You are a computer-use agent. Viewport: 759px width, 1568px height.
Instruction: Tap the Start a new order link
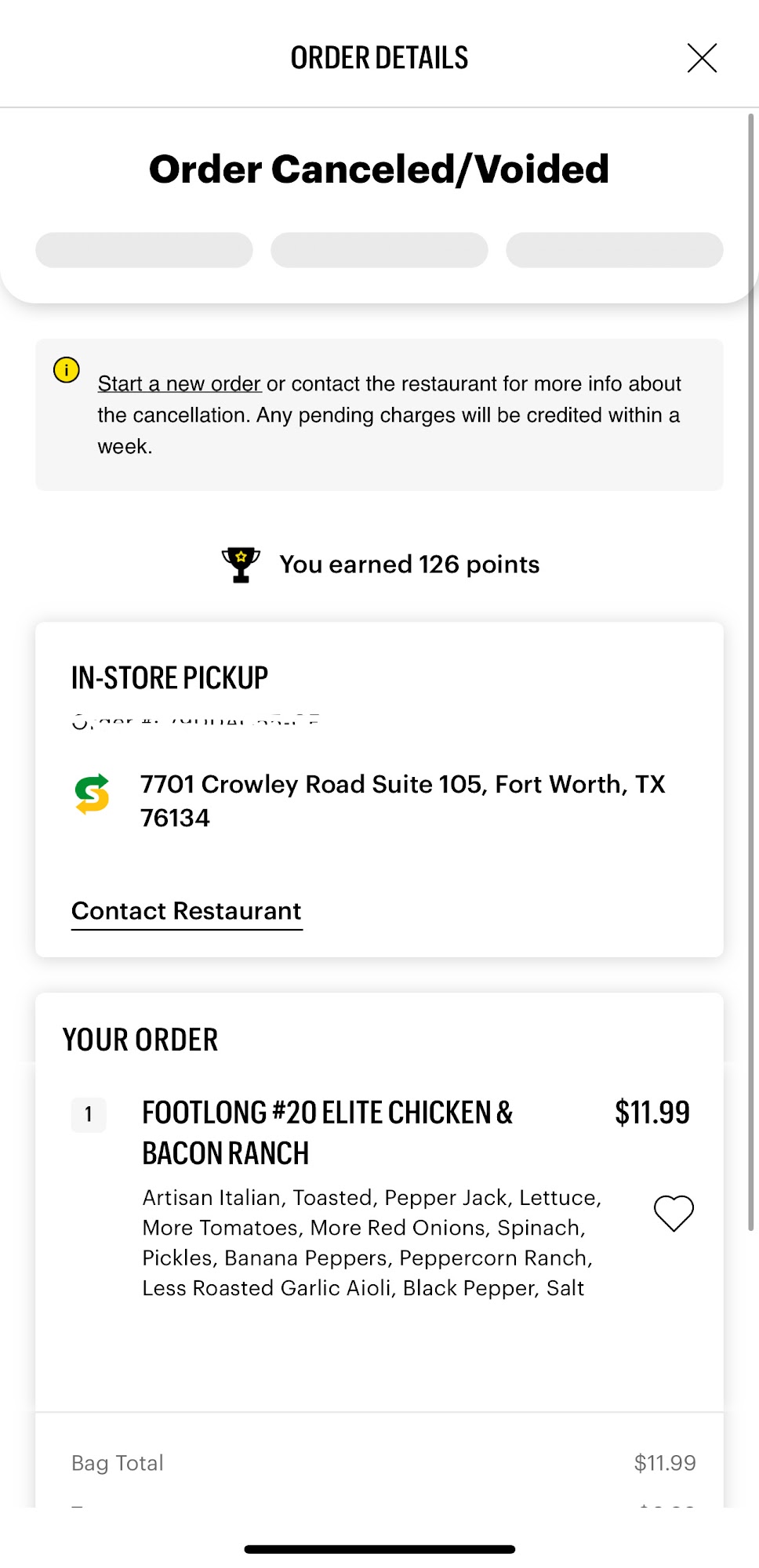pyautogui.click(x=179, y=384)
